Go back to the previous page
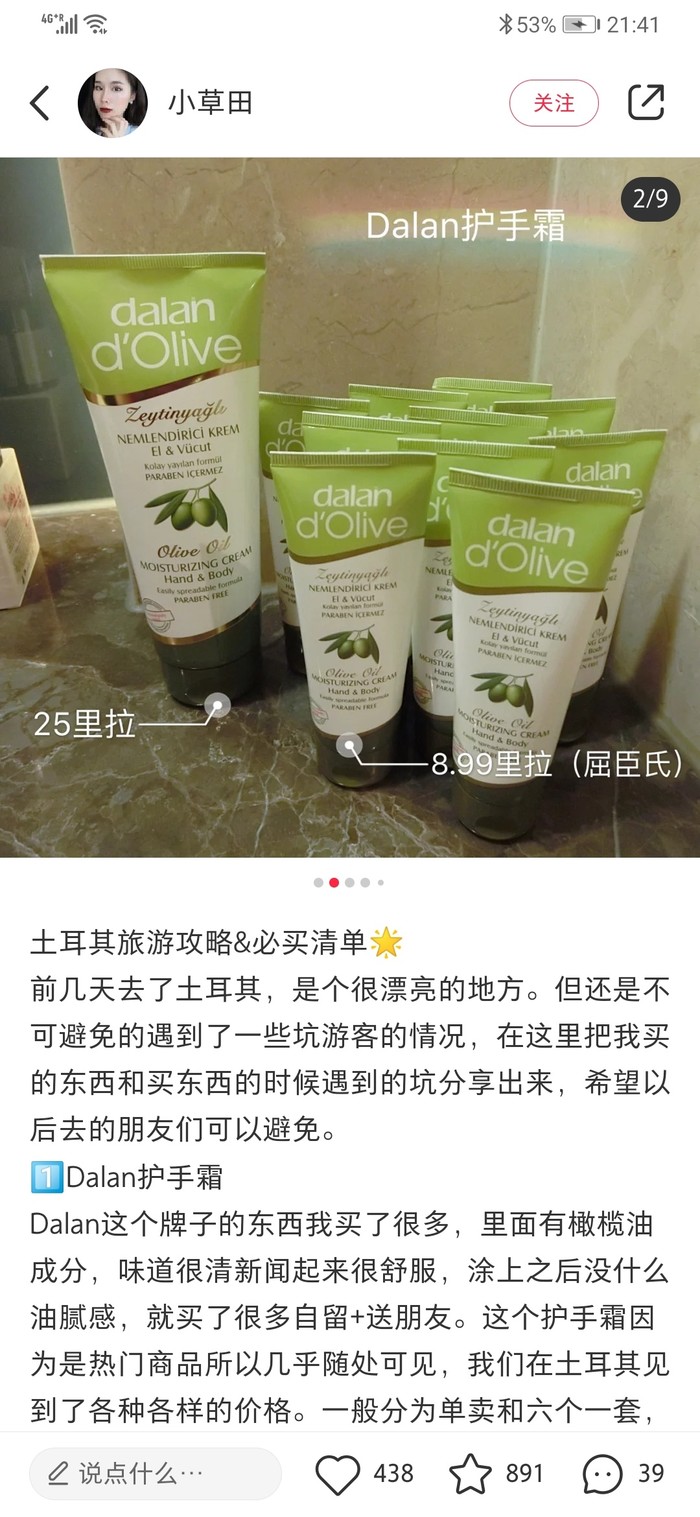 [x=40, y=103]
